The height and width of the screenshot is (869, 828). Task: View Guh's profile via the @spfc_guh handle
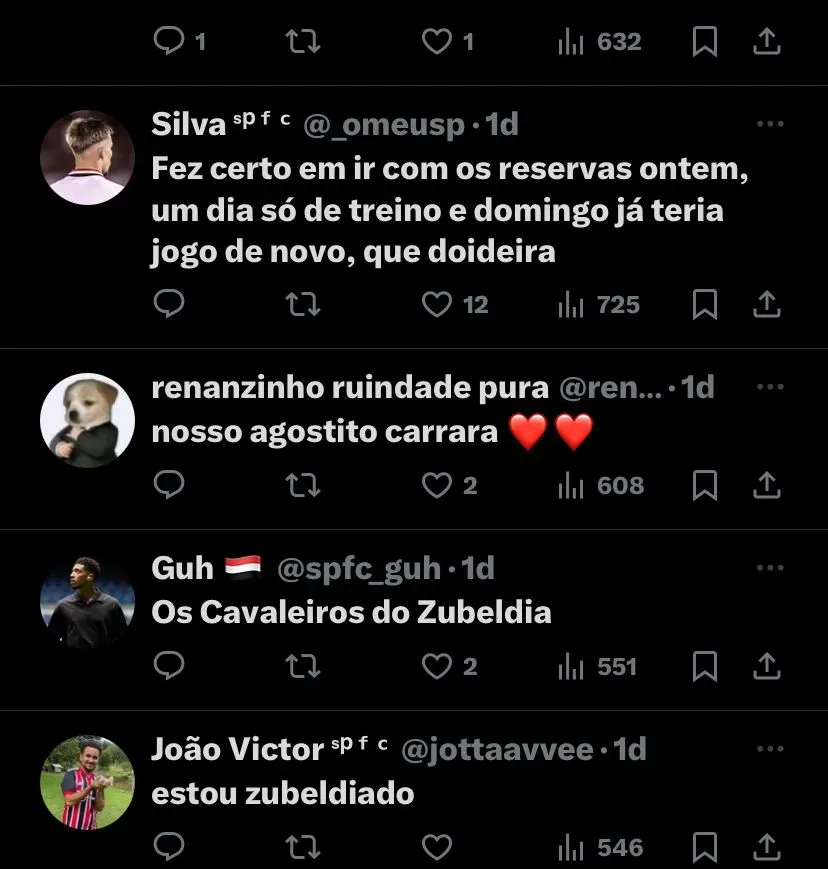(357, 568)
